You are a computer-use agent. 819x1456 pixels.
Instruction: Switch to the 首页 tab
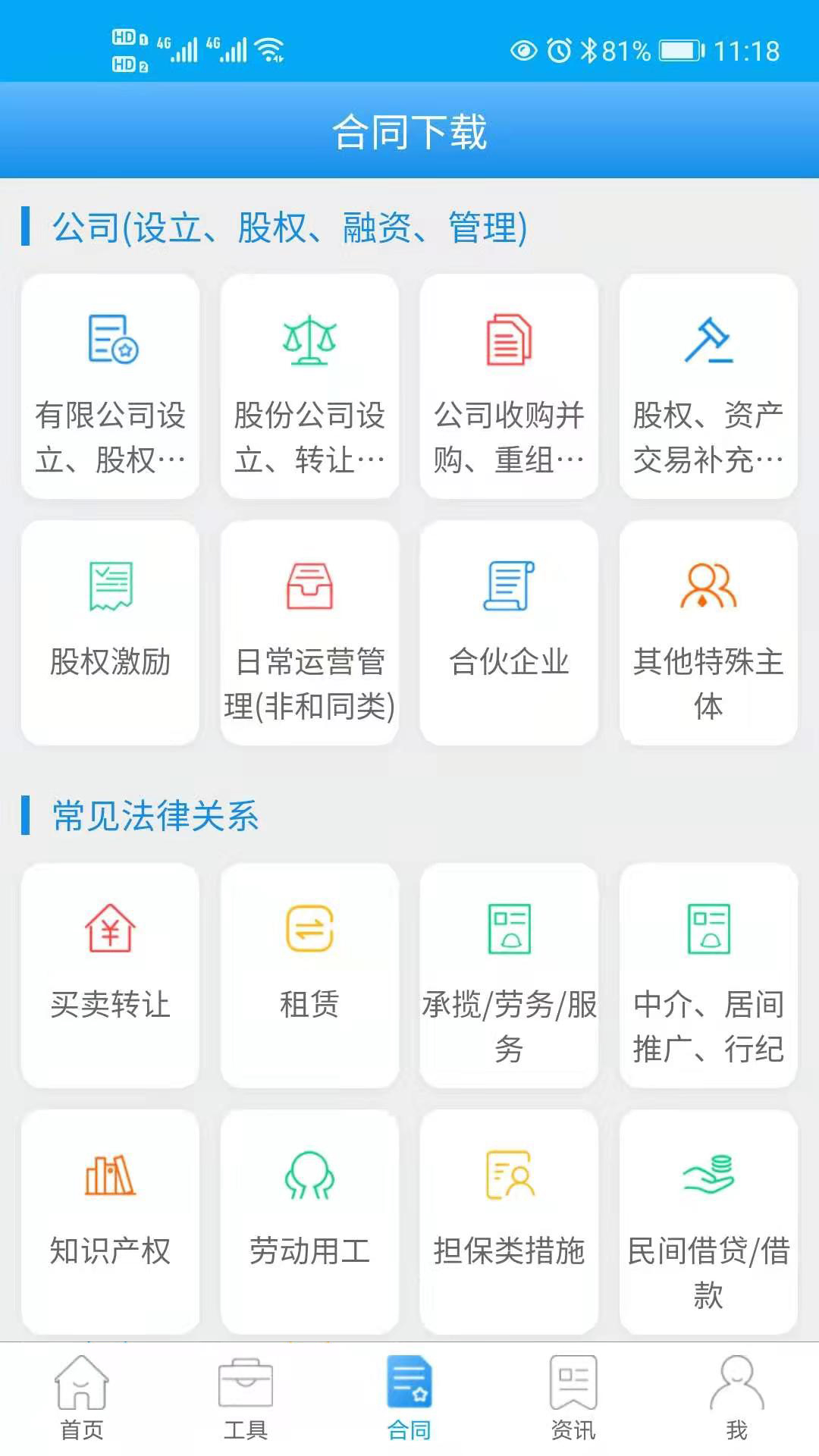coord(82,1398)
